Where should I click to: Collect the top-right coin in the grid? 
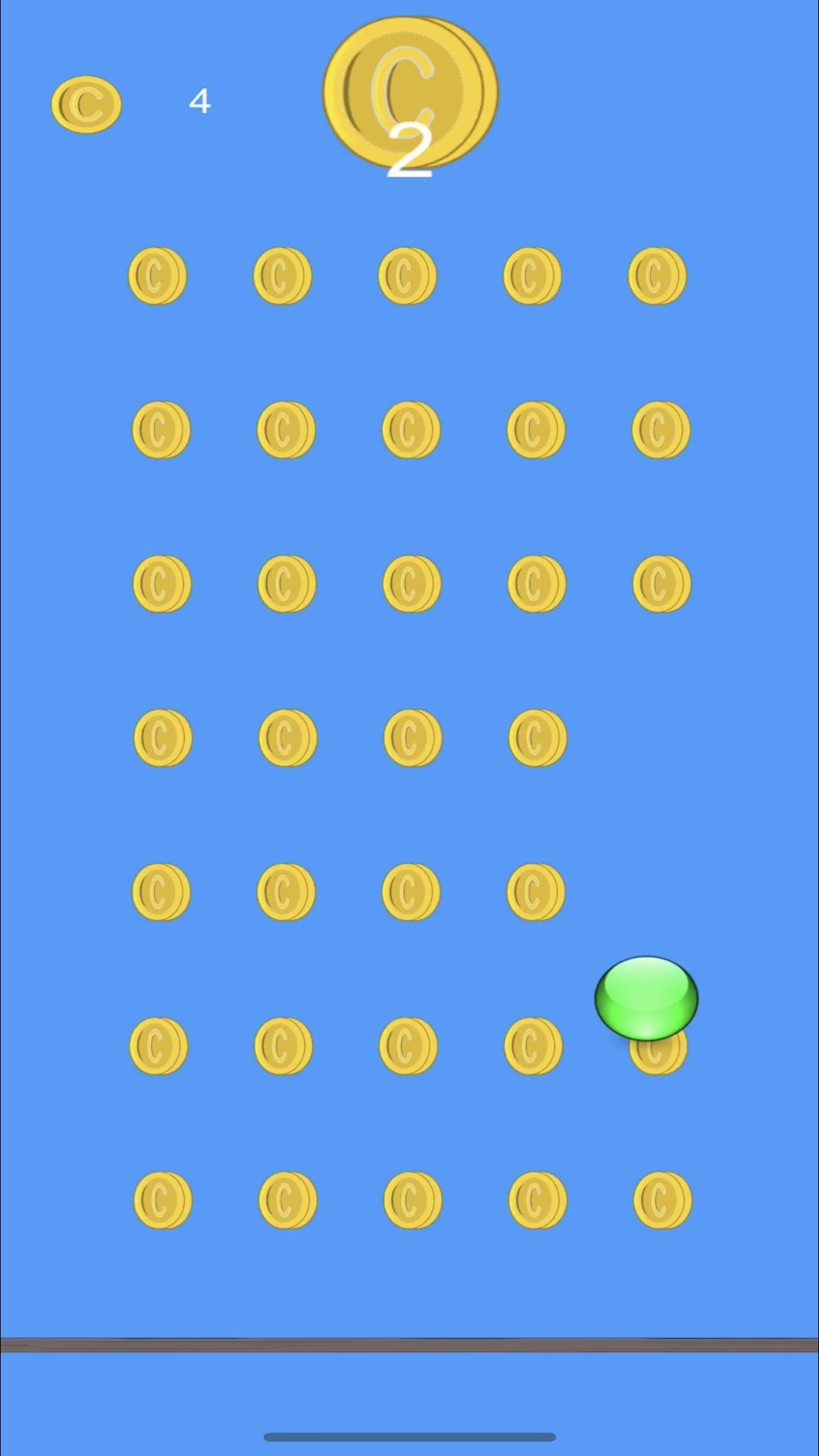click(x=657, y=275)
